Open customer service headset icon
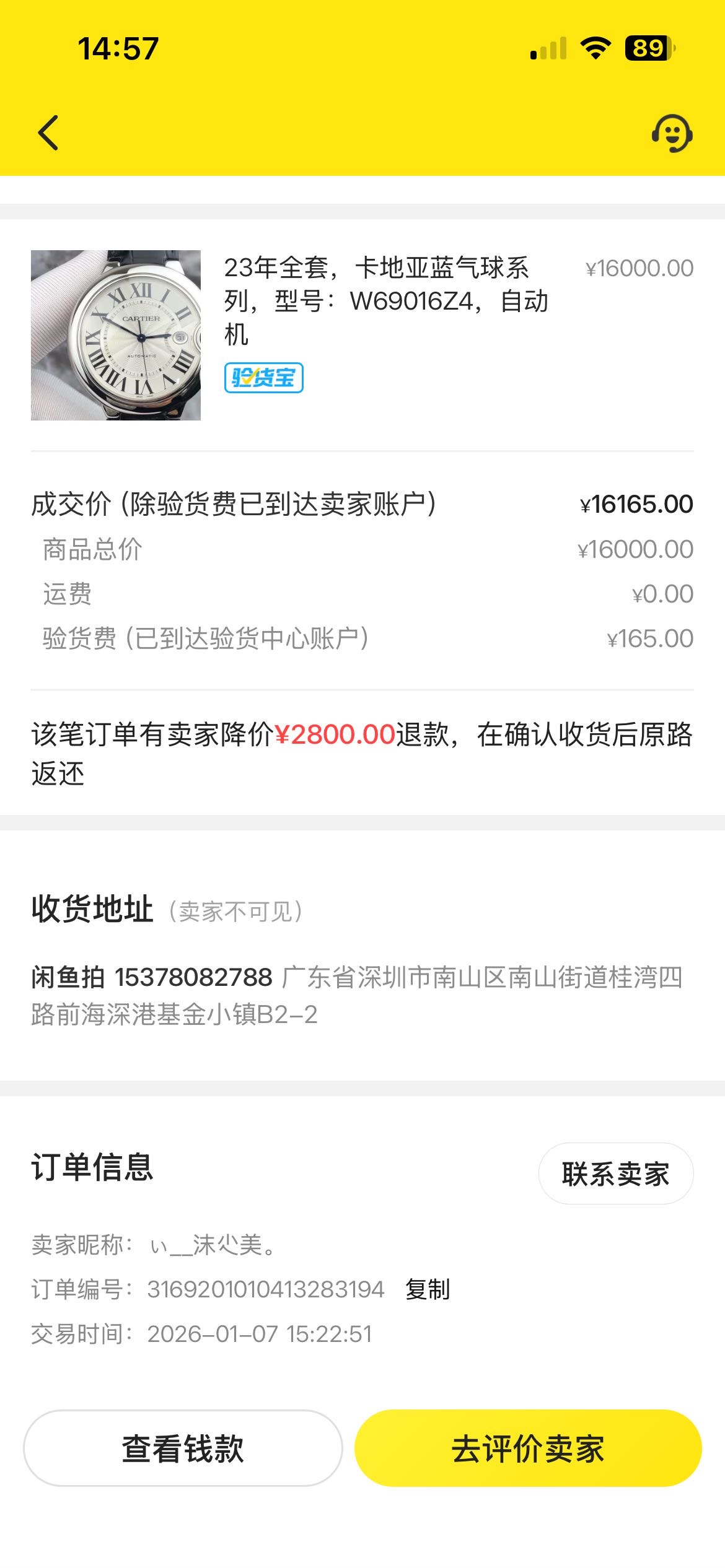 point(672,133)
